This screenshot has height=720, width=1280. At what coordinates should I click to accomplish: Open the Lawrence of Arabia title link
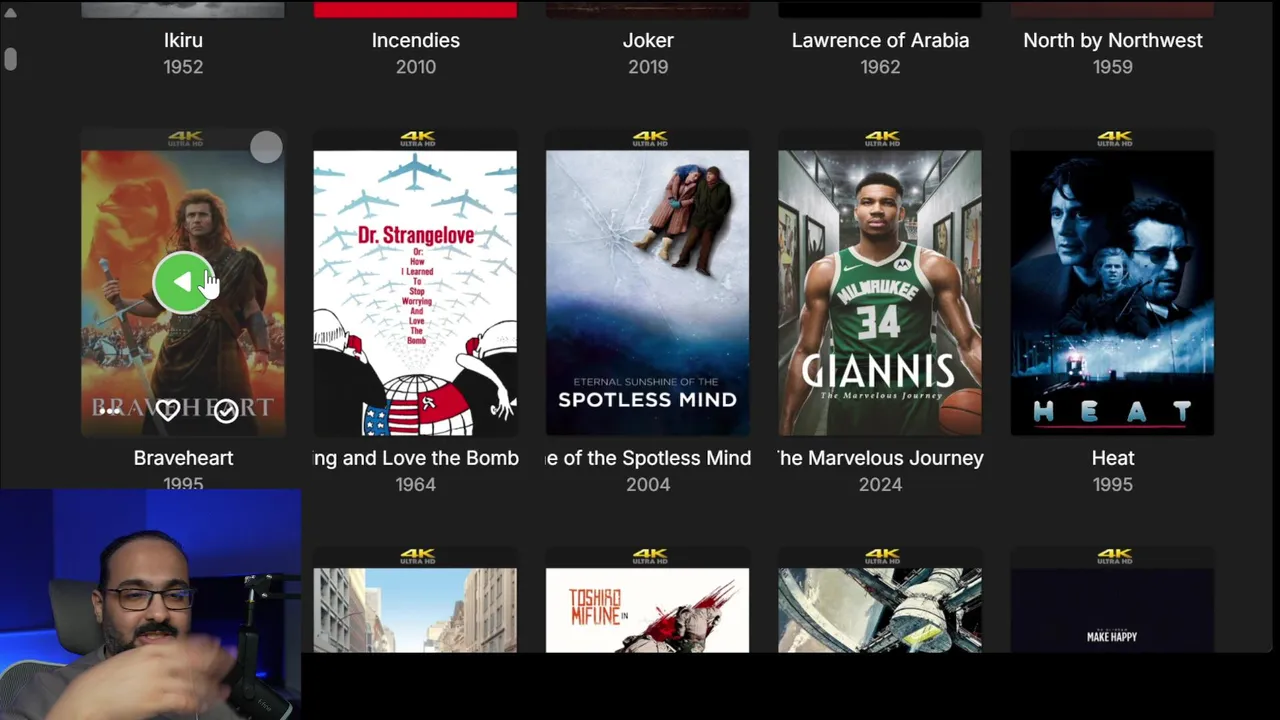(x=880, y=40)
